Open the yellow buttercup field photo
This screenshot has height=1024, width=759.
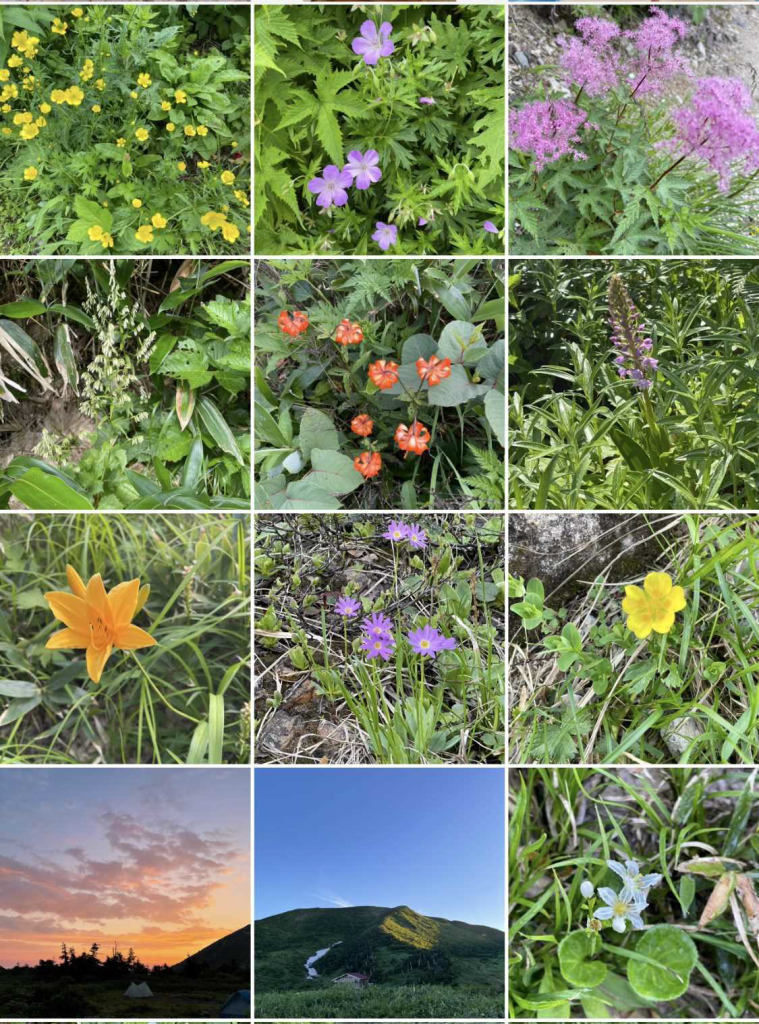(124, 129)
